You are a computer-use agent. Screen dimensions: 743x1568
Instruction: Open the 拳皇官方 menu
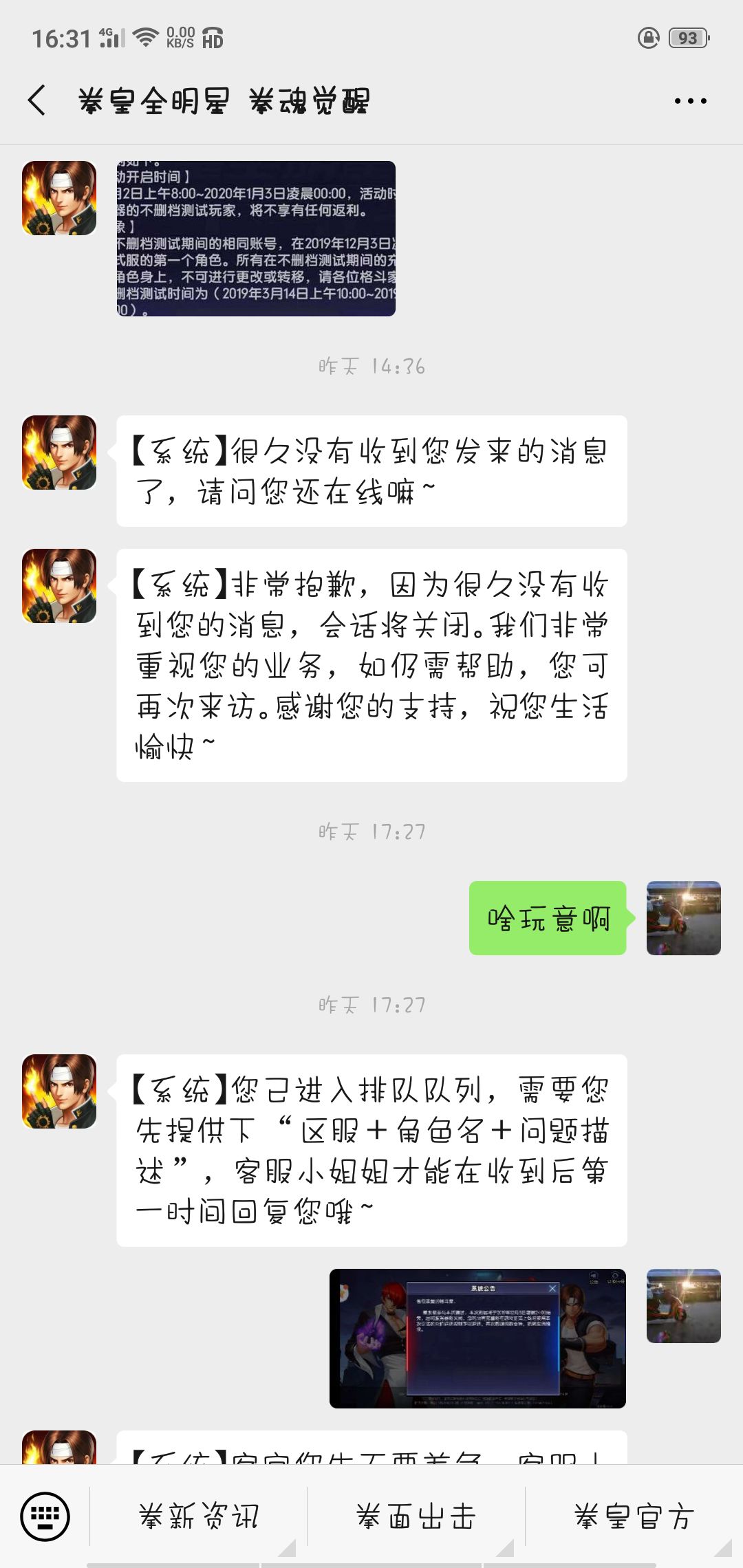click(x=634, y=1516)
